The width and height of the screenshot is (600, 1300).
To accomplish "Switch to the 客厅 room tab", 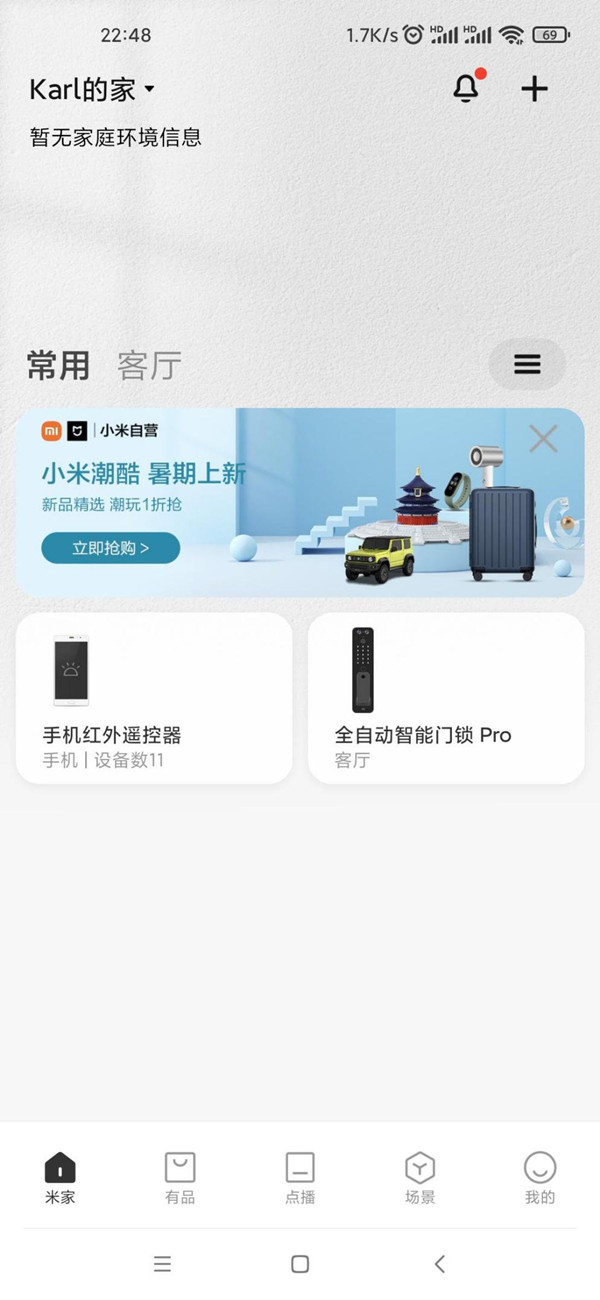I will (x=149, y=366).
